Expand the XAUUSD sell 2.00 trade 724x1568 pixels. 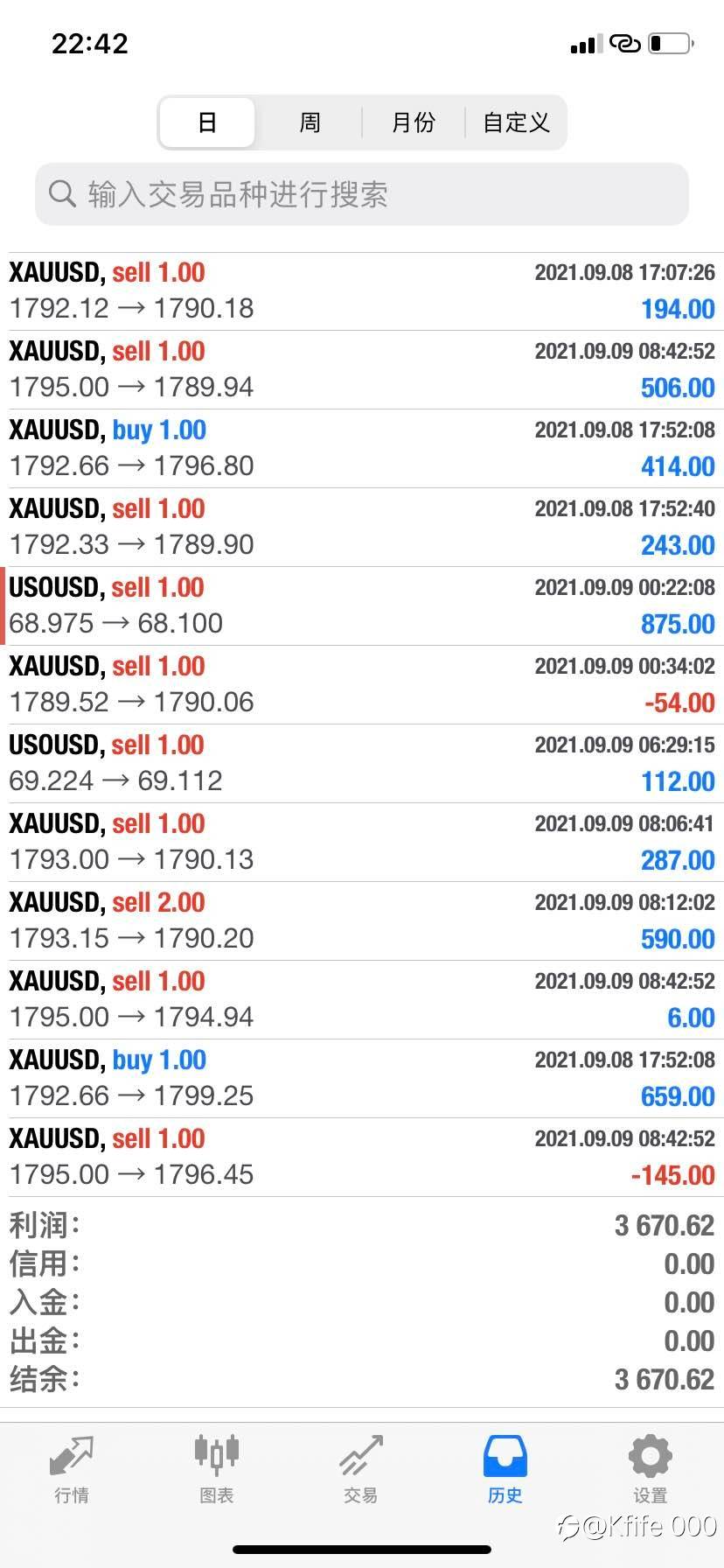[362, 920]
